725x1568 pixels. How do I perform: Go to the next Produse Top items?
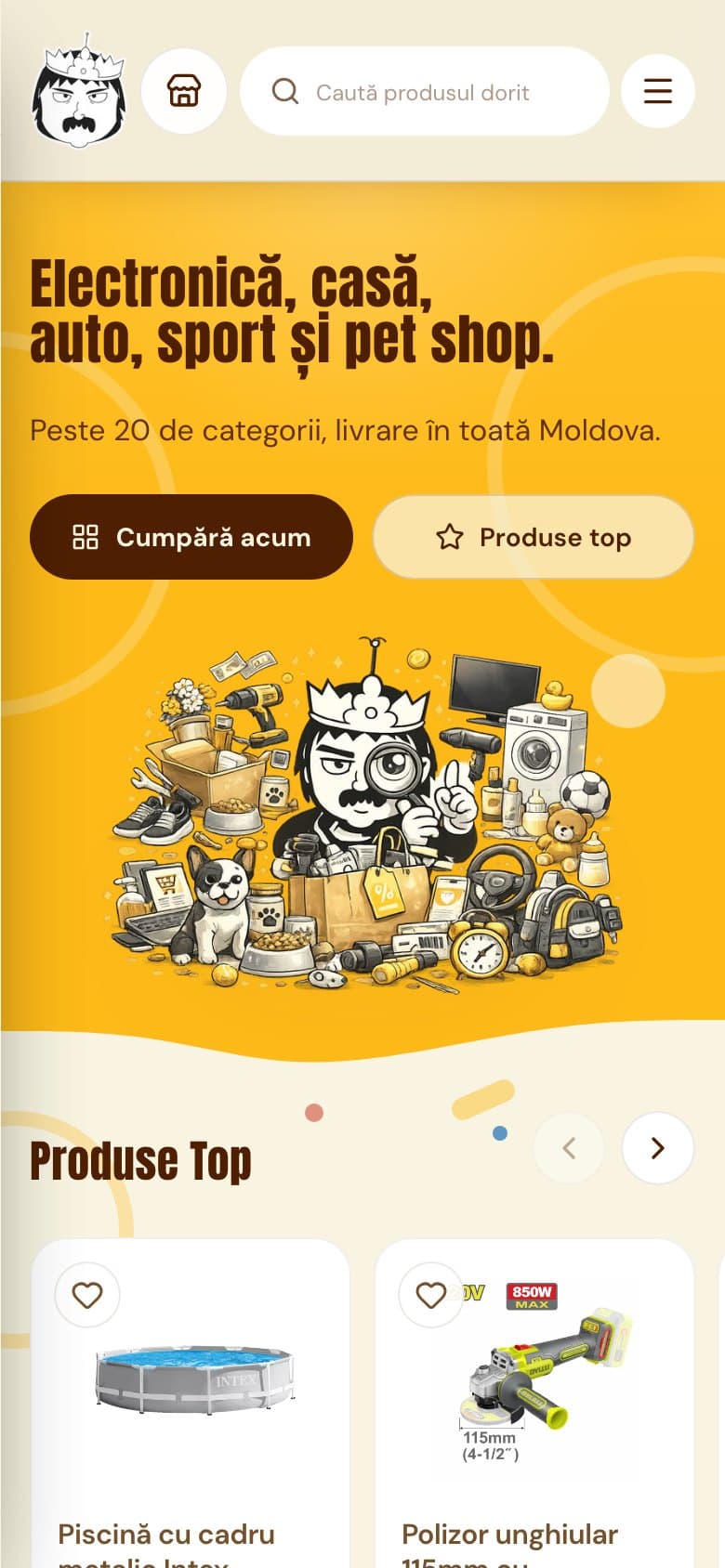pyautogui.click(x=658, y=1148)
